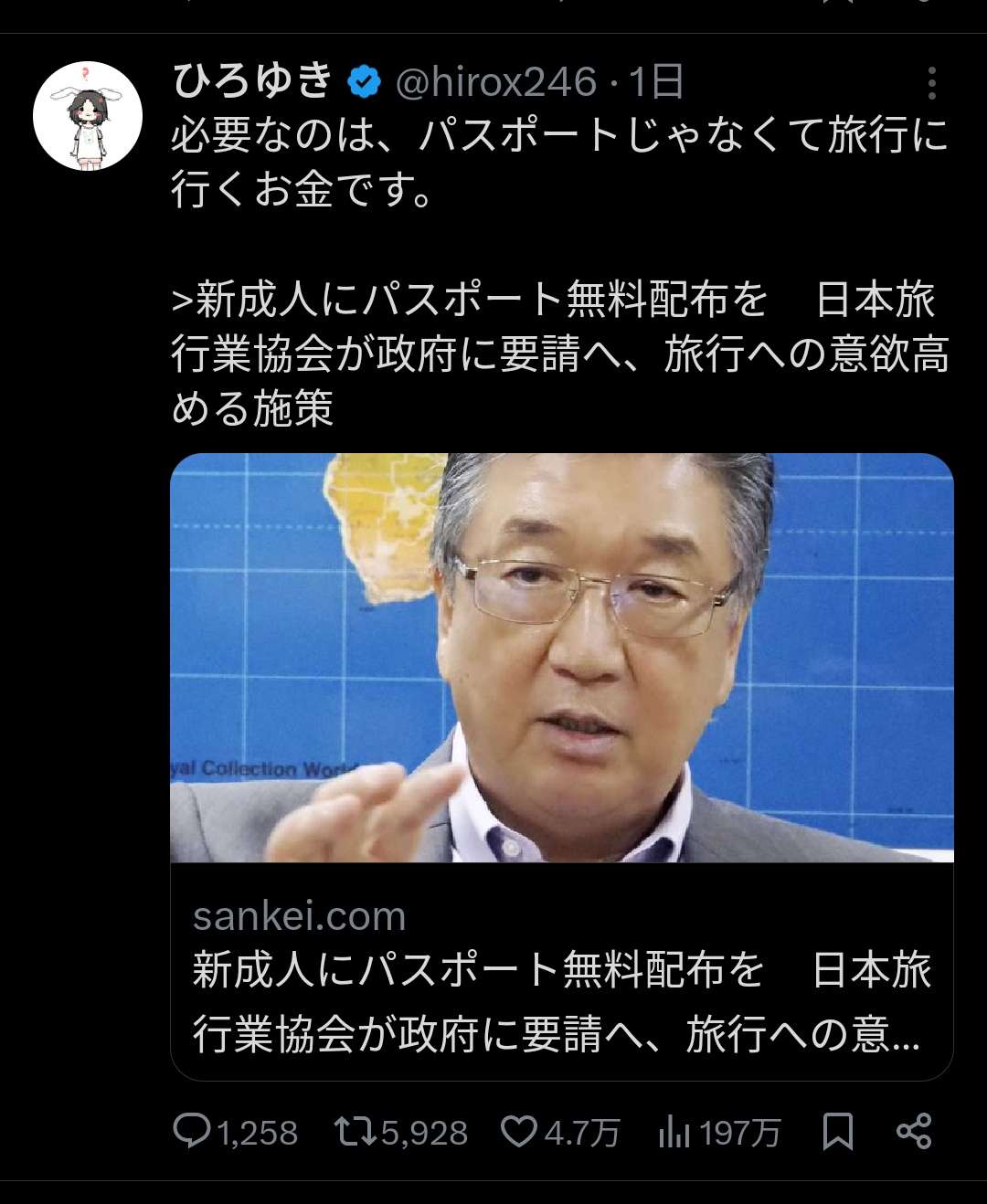Like ひろゆき's tweet
The width and height of the screenshot is (987, 1204).
519,1132
